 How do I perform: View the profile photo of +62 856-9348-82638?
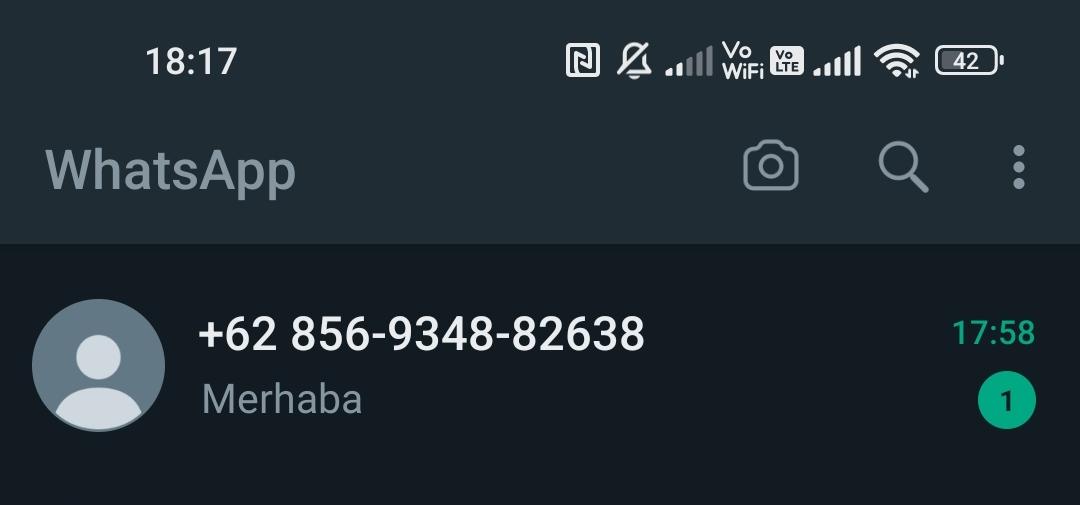[x=98, y=365]
